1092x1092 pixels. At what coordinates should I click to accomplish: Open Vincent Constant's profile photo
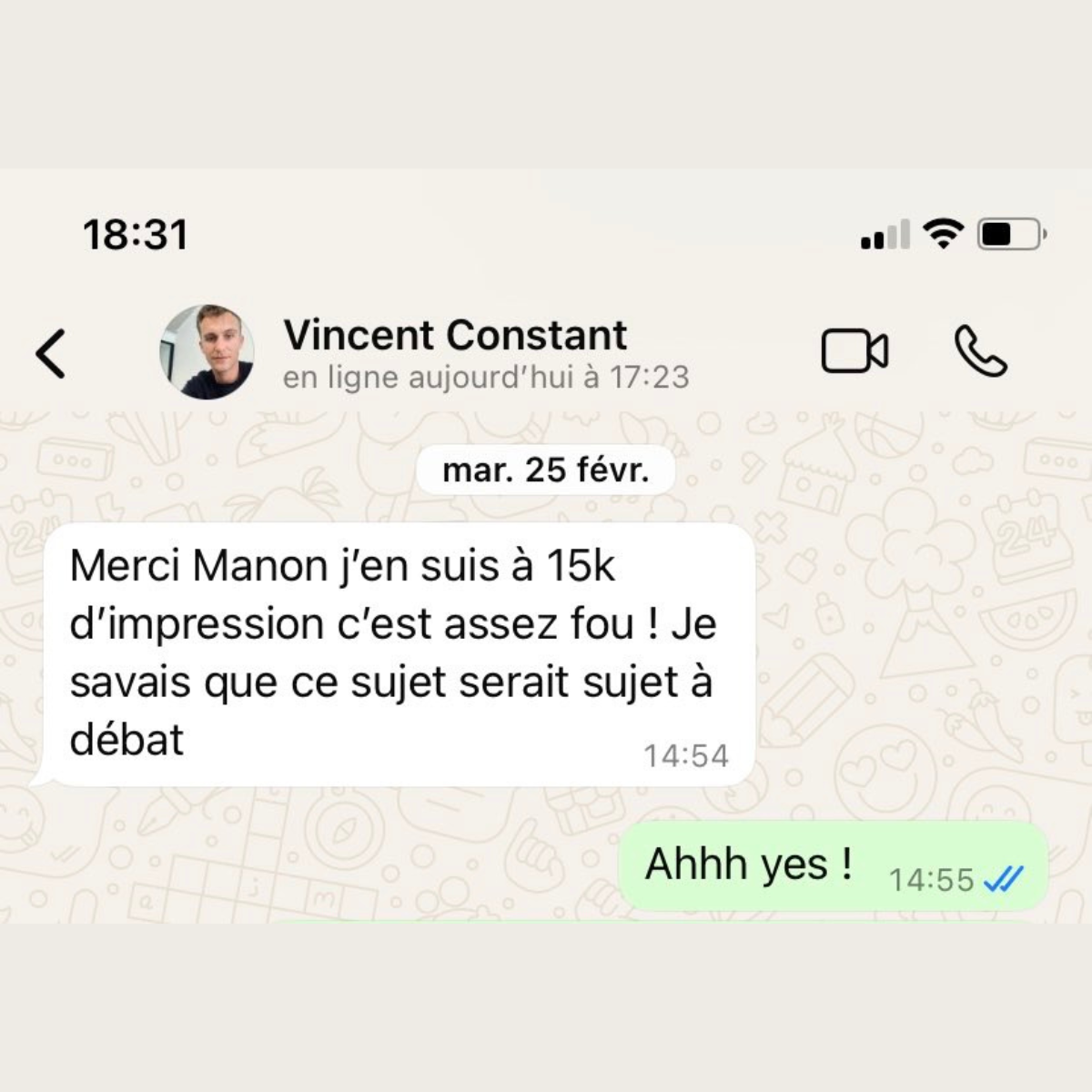pos(207,352)
